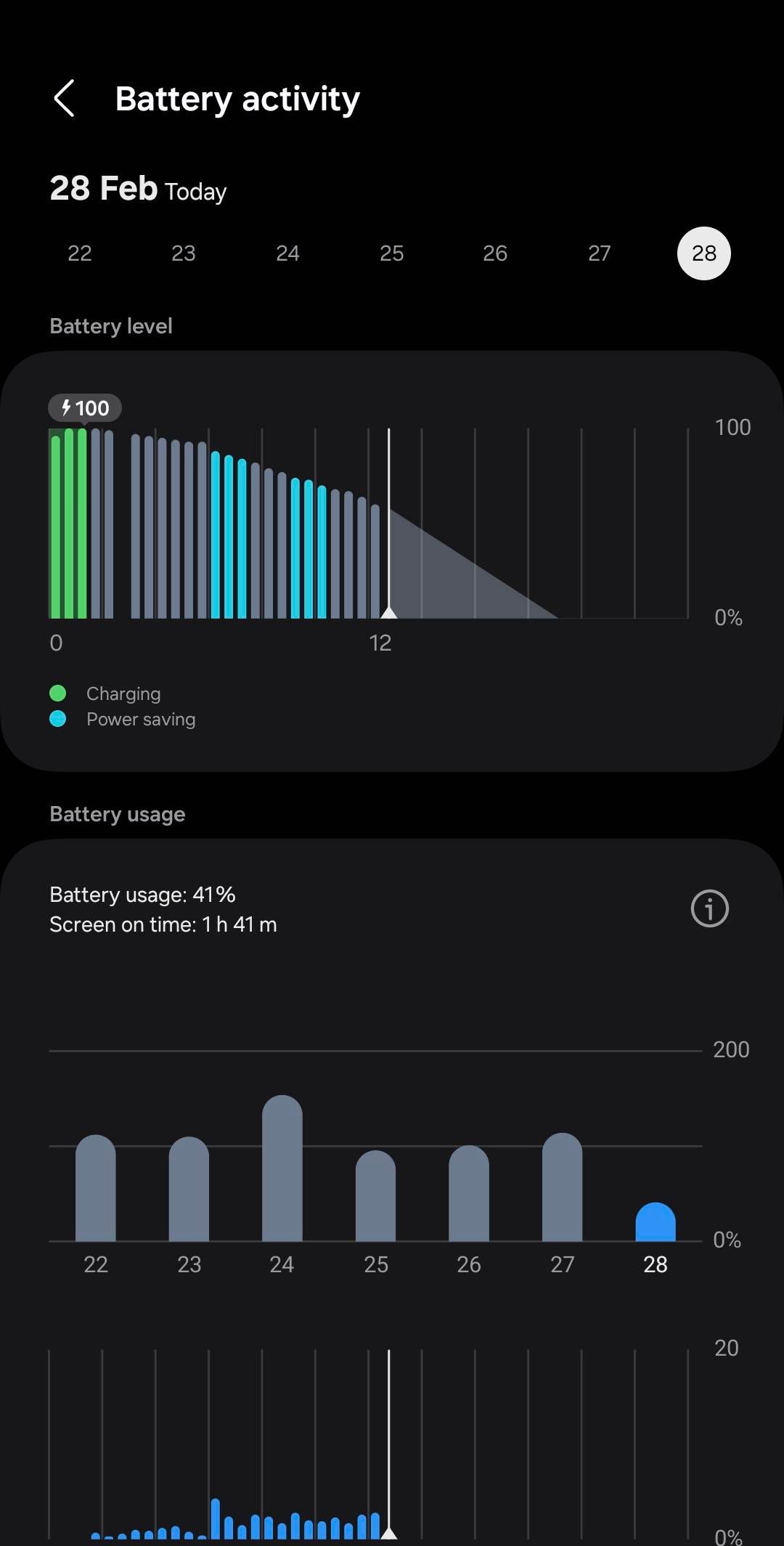Enable the 28 date selection highlight
Screen dimensions: 784x1546
[703, 253]
